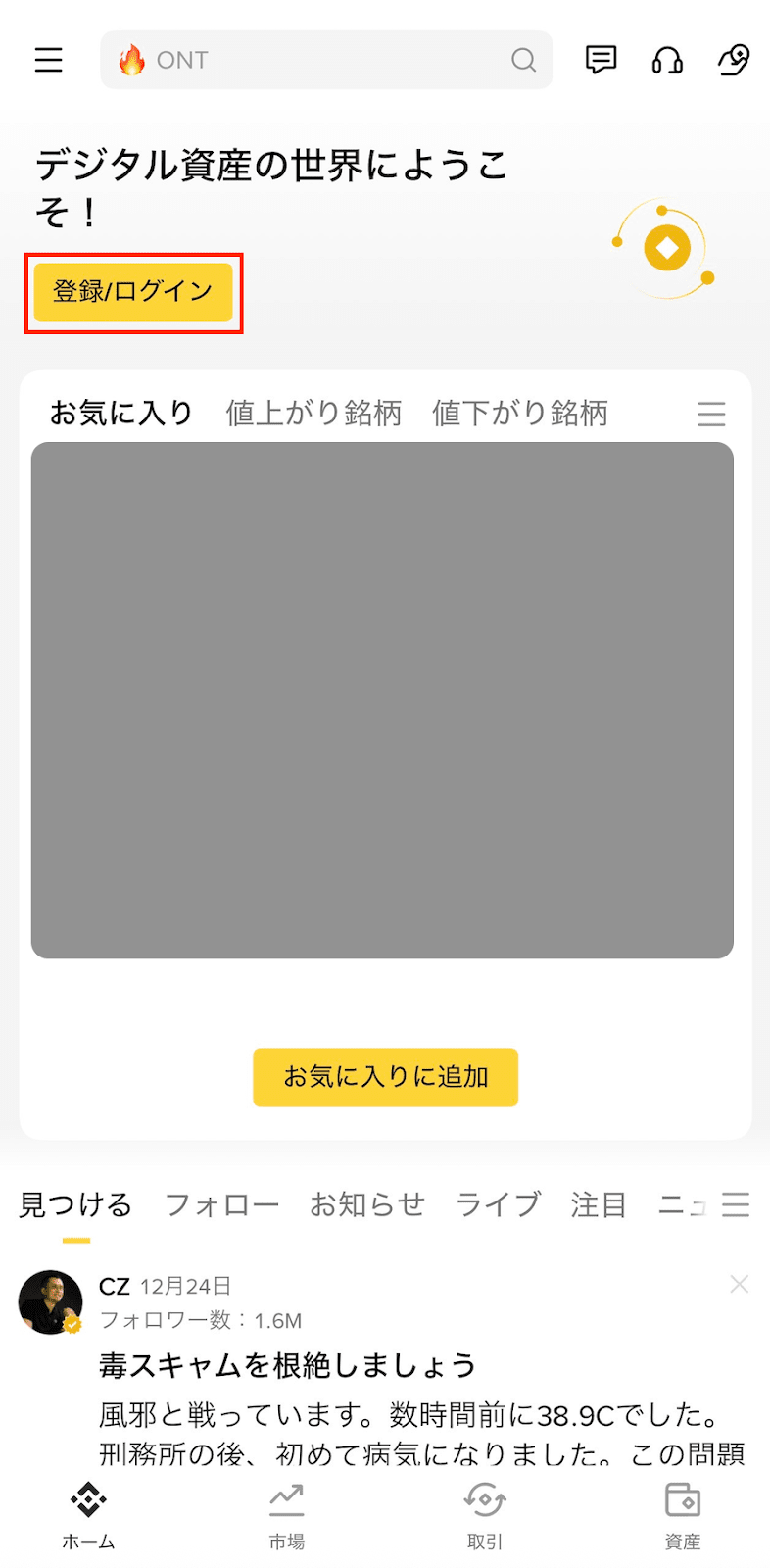Select the フォロー feed tab

[x=221, y=1204]
